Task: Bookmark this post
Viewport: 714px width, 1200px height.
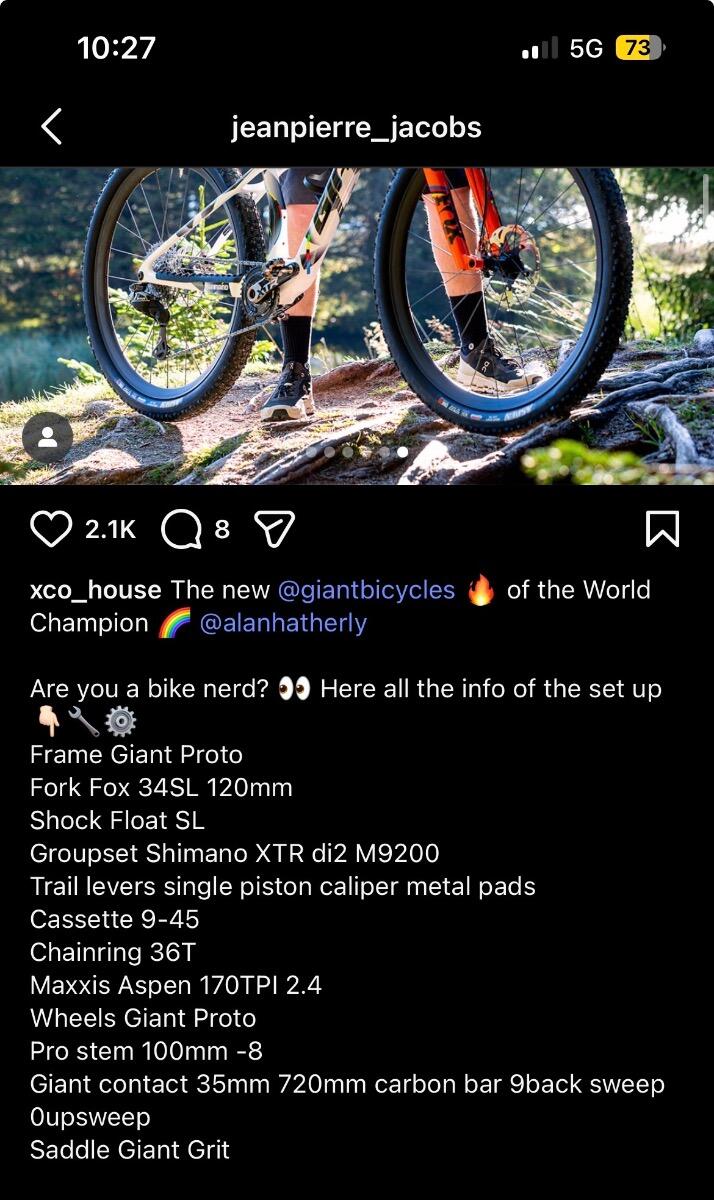Action: [x=662, y=529]
